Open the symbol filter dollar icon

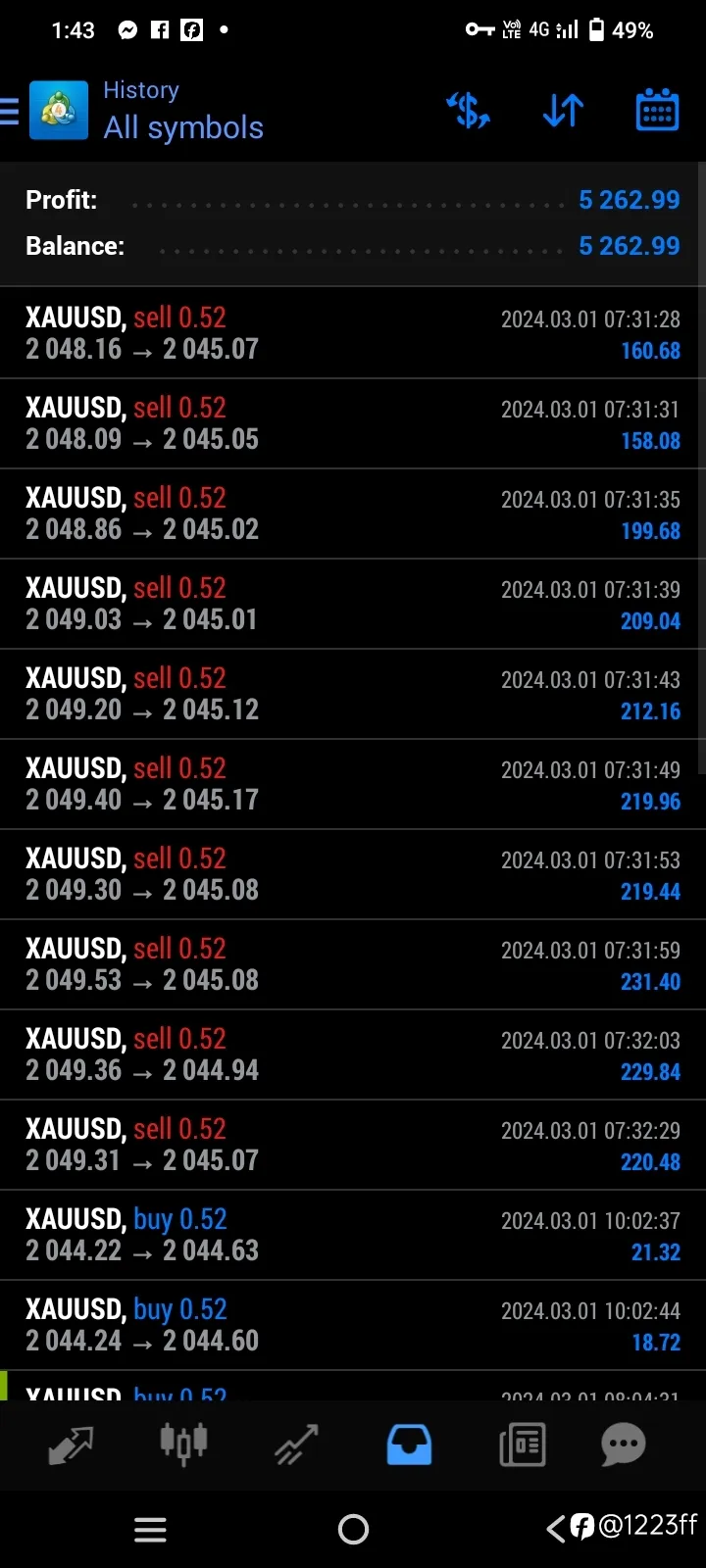pos(468,111)
